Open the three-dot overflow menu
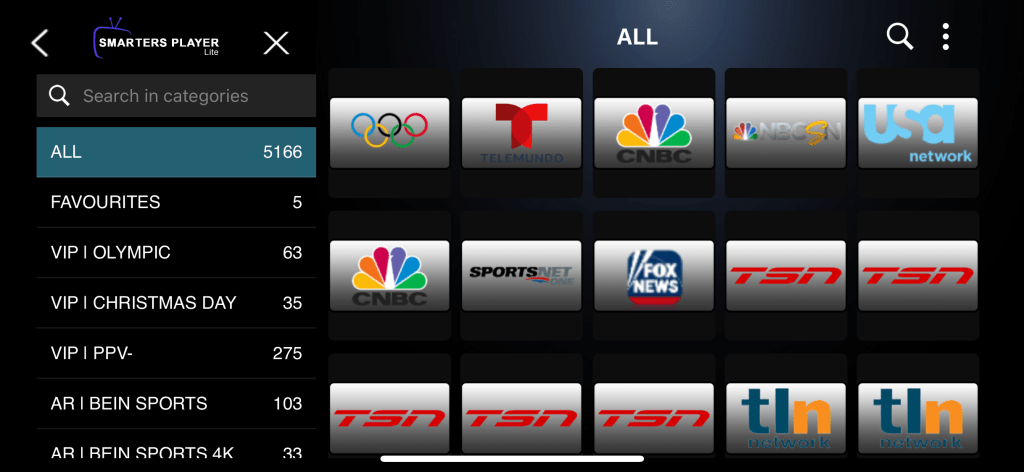Image resolution: width=1024 pixels, height=472 pixels. click(945, 37)
